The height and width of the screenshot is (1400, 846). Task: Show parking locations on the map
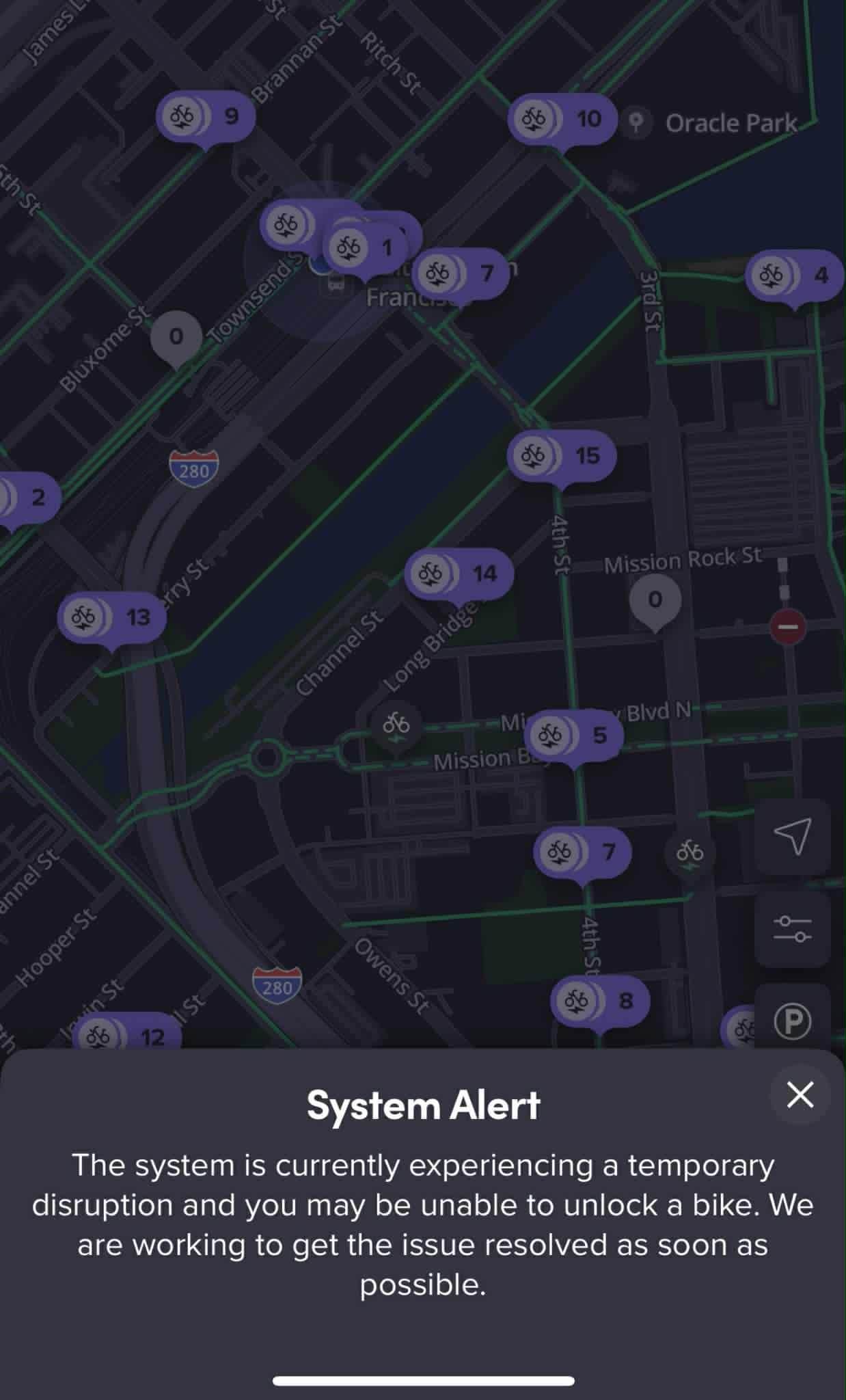pyautogui.click(x=792, y=1021)
